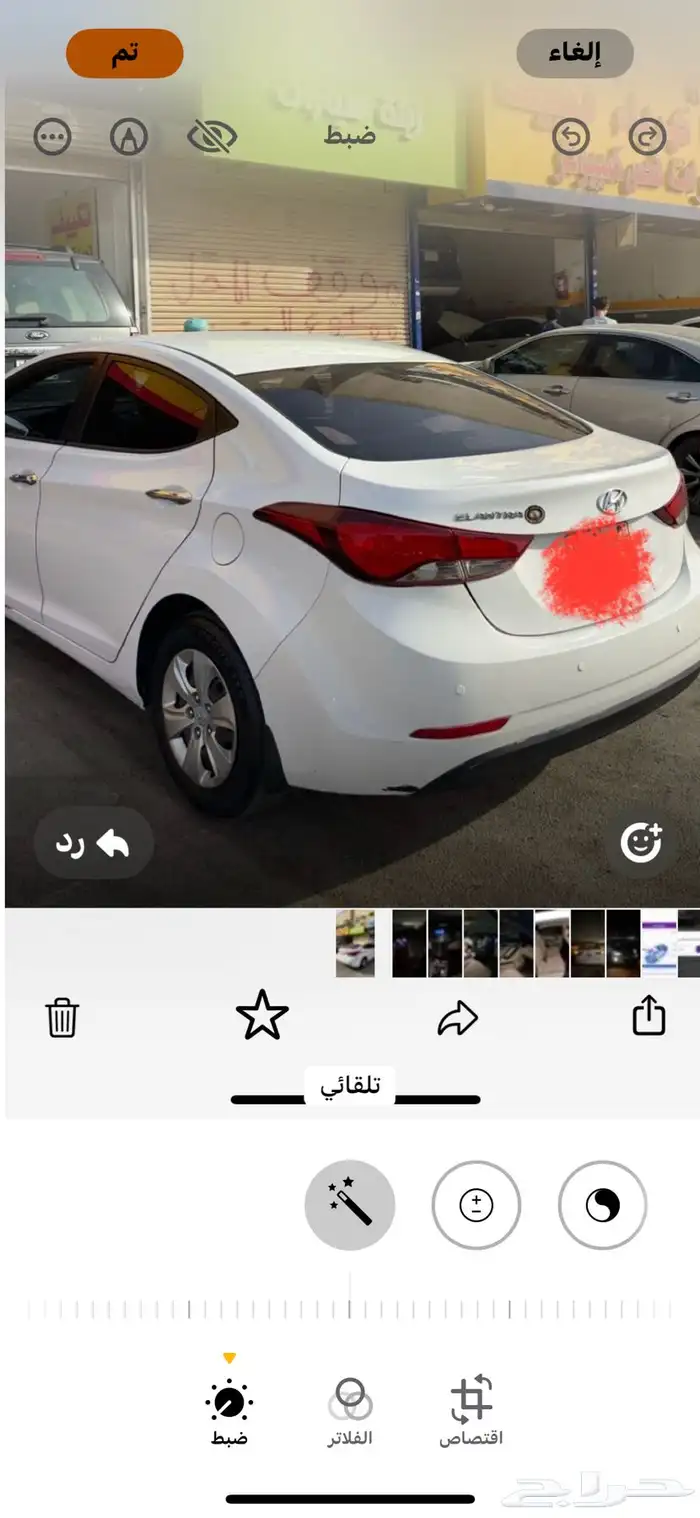Cancel editing with إلغاء
Viewport: 700px width, 1518px height.
pos(575,54)
